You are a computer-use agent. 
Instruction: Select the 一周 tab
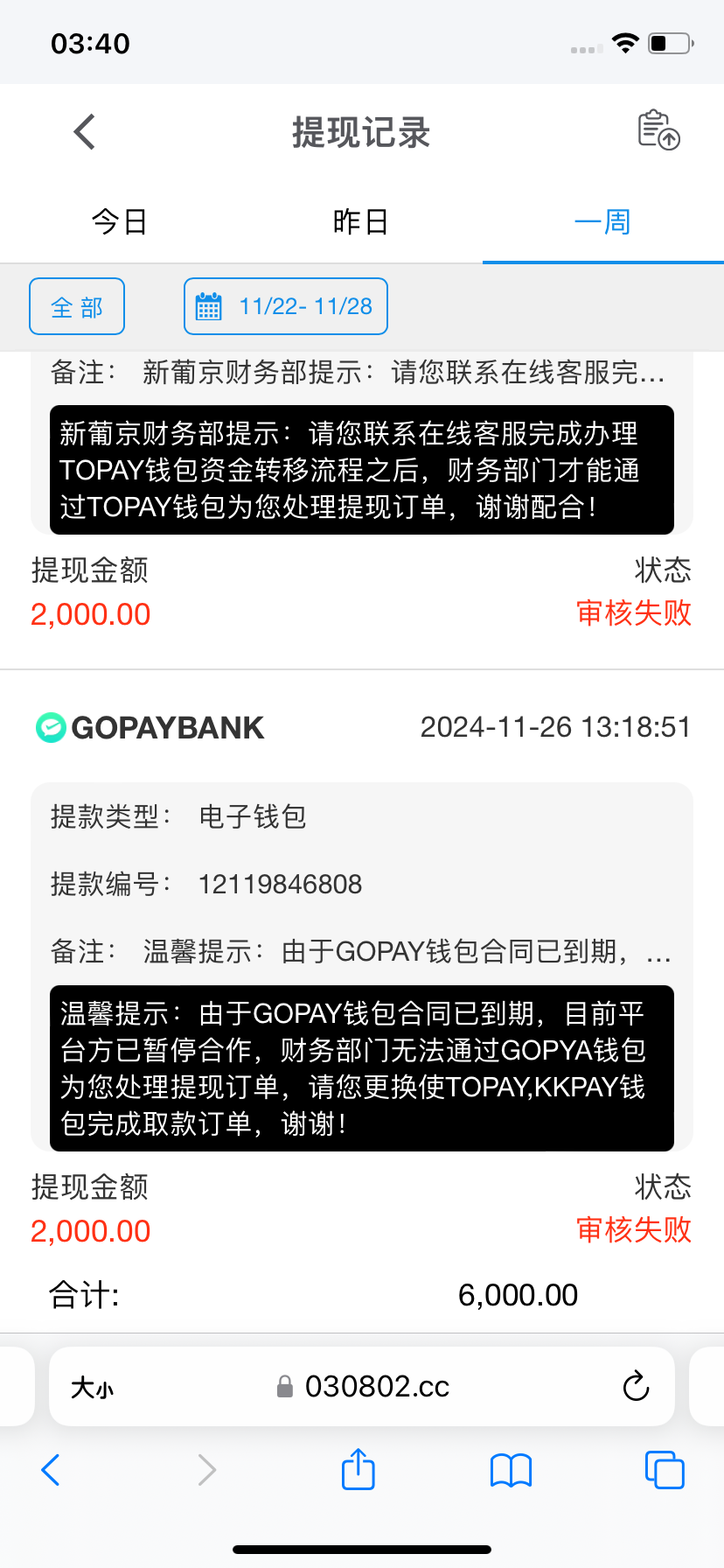[602, 222]
